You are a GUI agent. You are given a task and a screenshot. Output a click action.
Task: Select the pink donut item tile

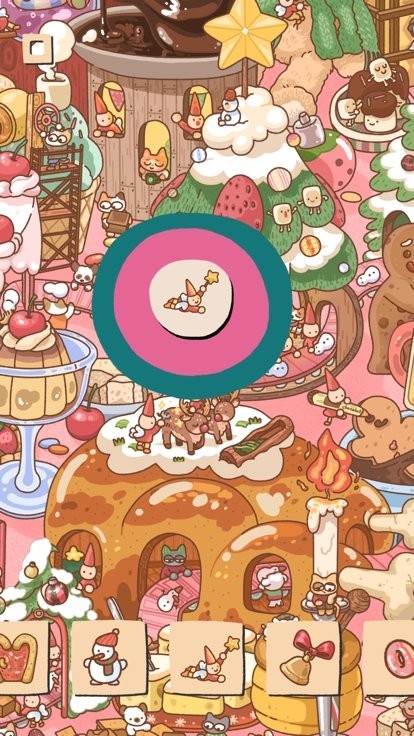389,658
